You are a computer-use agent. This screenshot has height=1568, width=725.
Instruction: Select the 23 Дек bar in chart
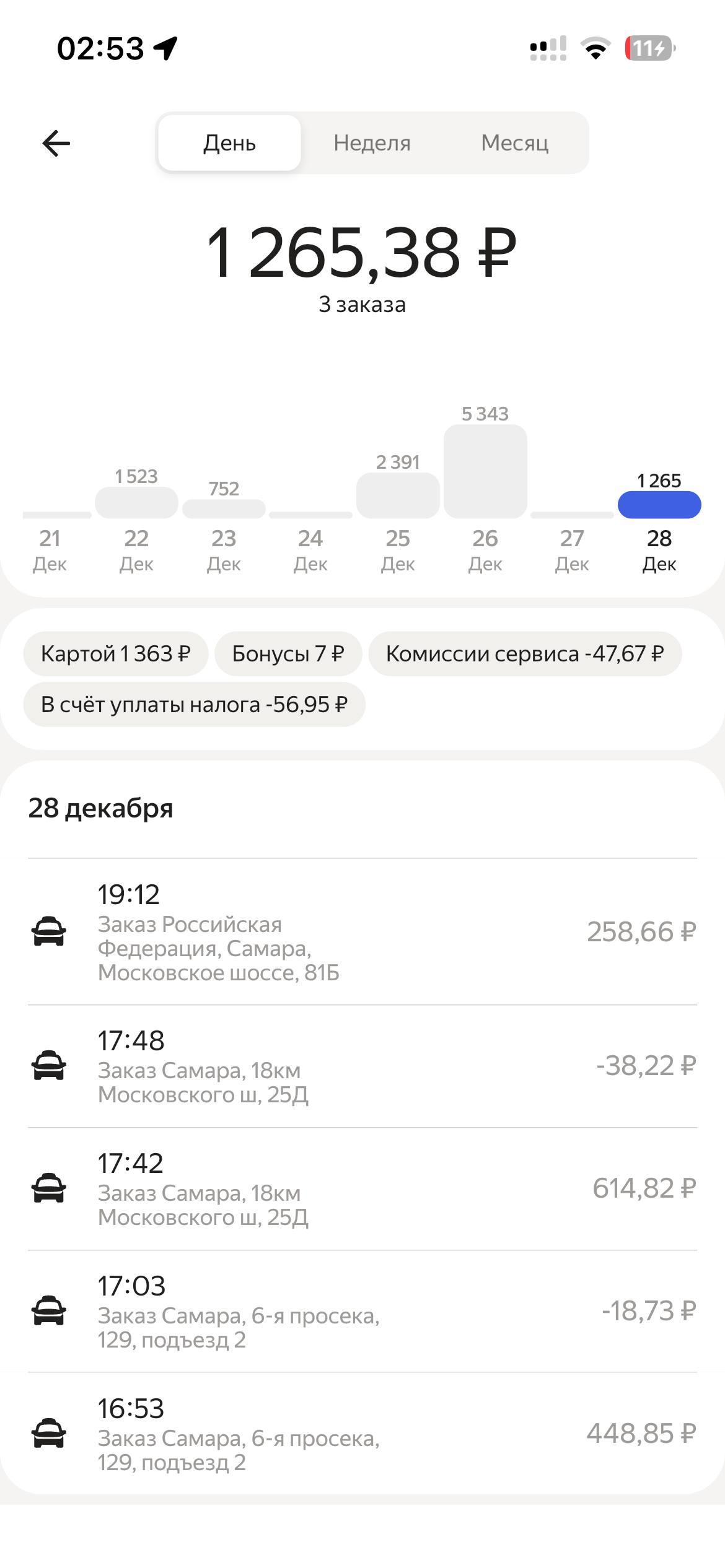tap(224, 508)
